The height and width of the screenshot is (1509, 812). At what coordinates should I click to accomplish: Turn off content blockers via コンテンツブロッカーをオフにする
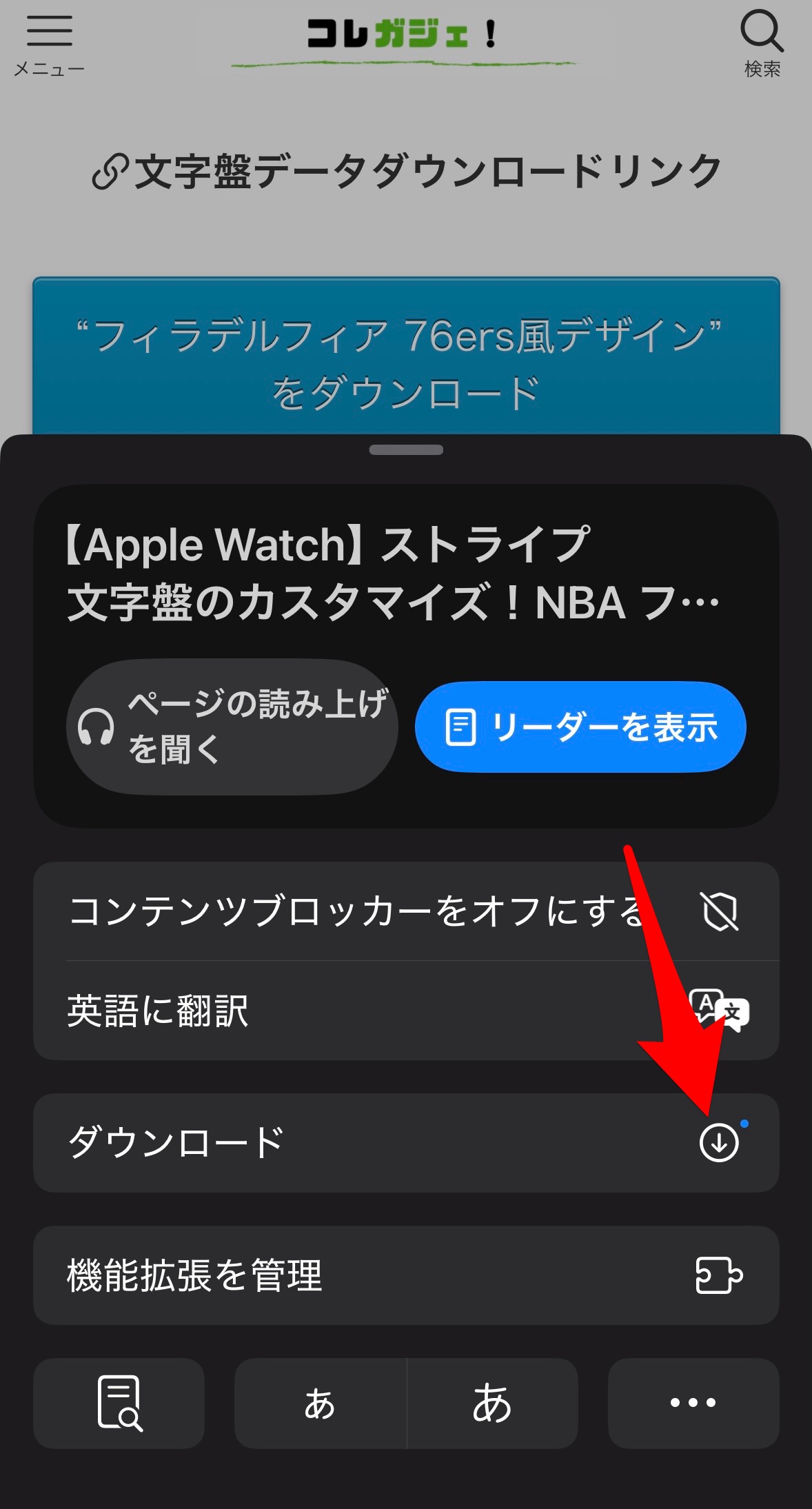(x=406, y=911)
